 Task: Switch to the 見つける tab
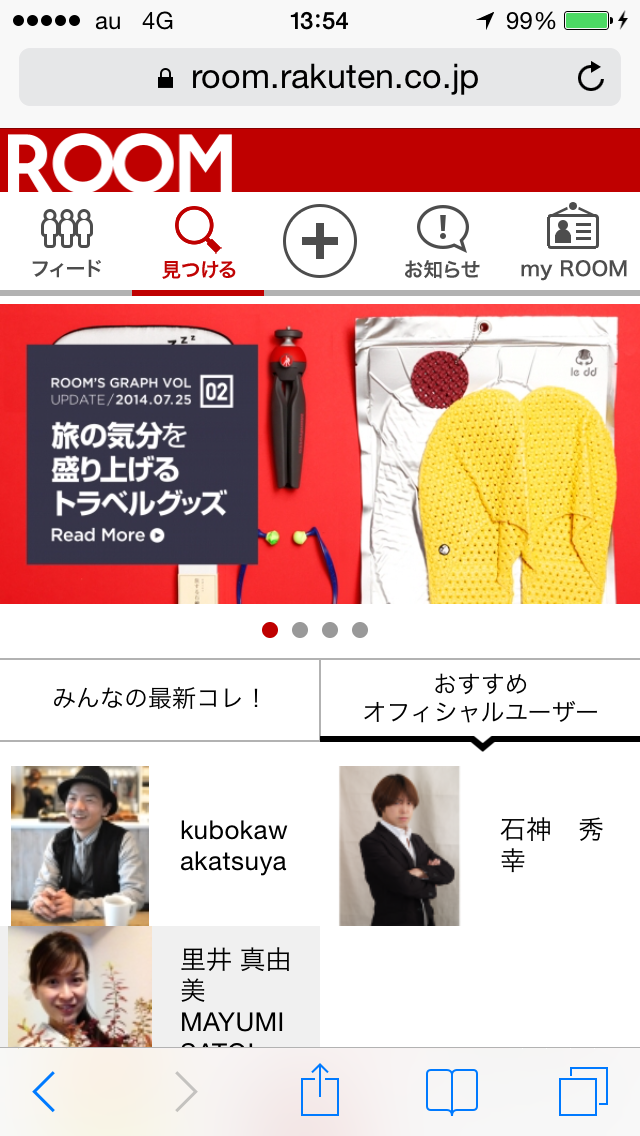pyautogui.click(x=198, y=243)
